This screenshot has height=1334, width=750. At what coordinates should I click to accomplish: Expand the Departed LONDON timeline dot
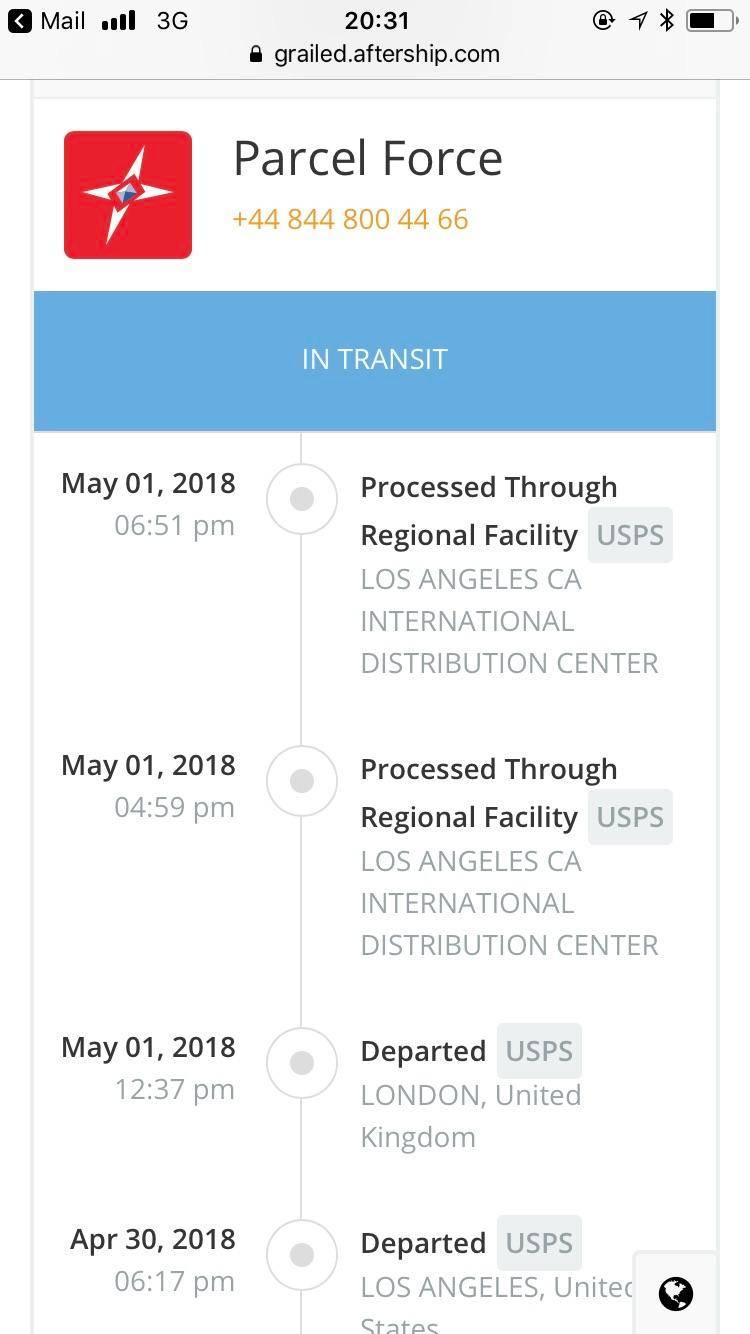click(x=301, y=1062)
